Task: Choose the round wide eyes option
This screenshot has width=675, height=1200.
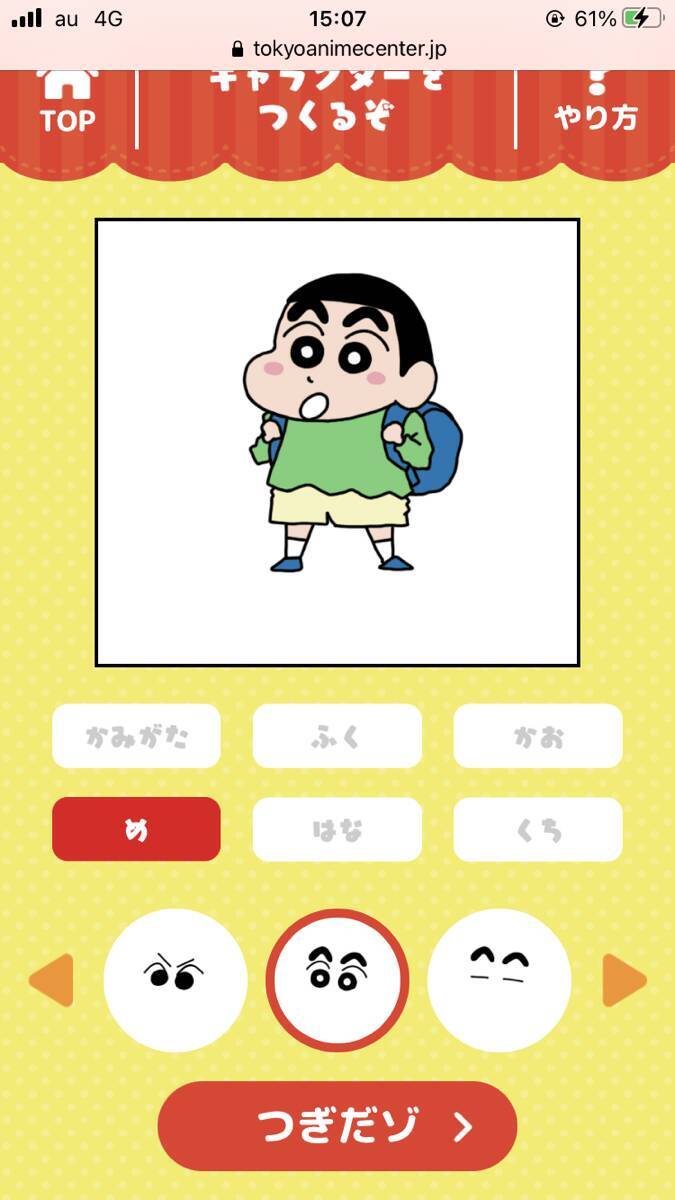Action: pyautogui.click(x=337, y=980)
